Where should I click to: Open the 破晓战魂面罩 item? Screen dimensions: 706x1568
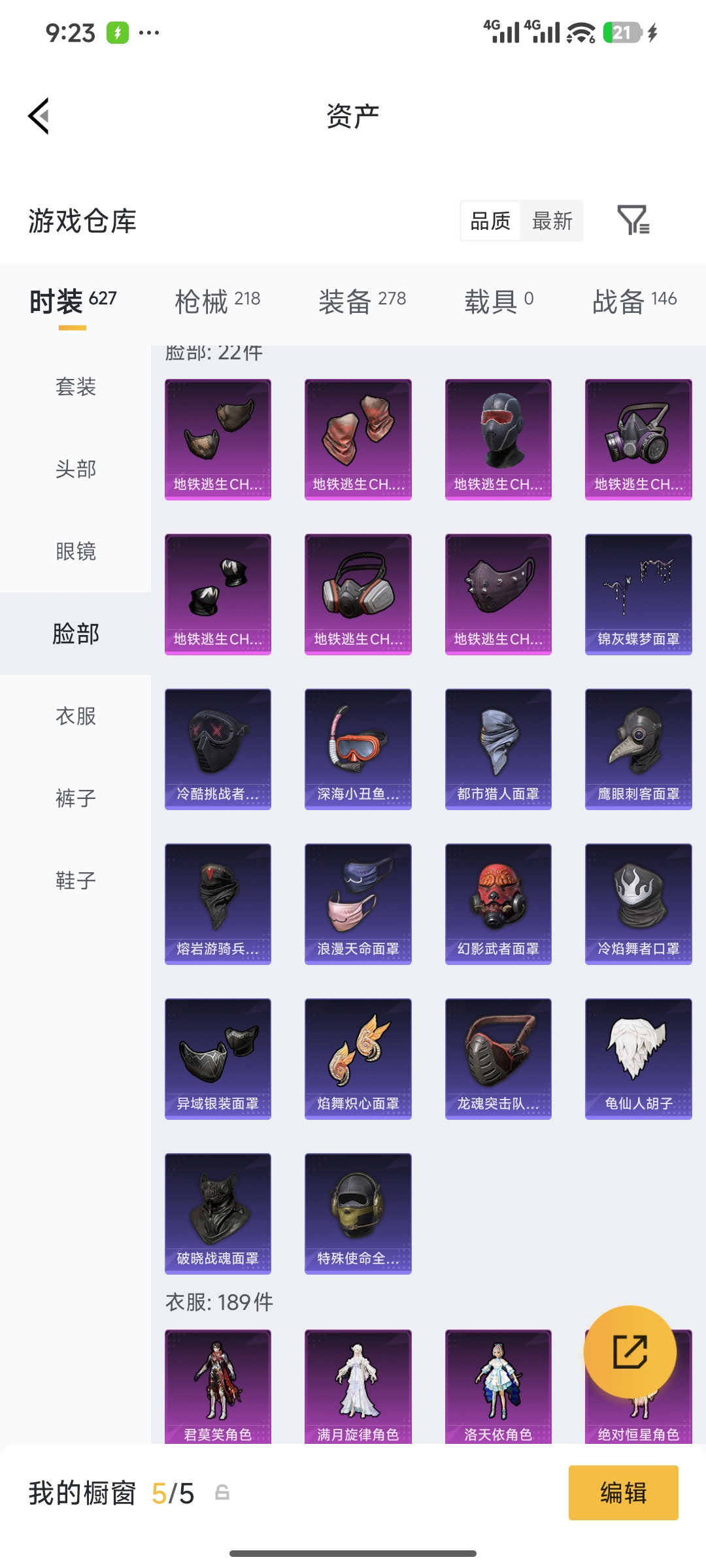pos(218,1214)
